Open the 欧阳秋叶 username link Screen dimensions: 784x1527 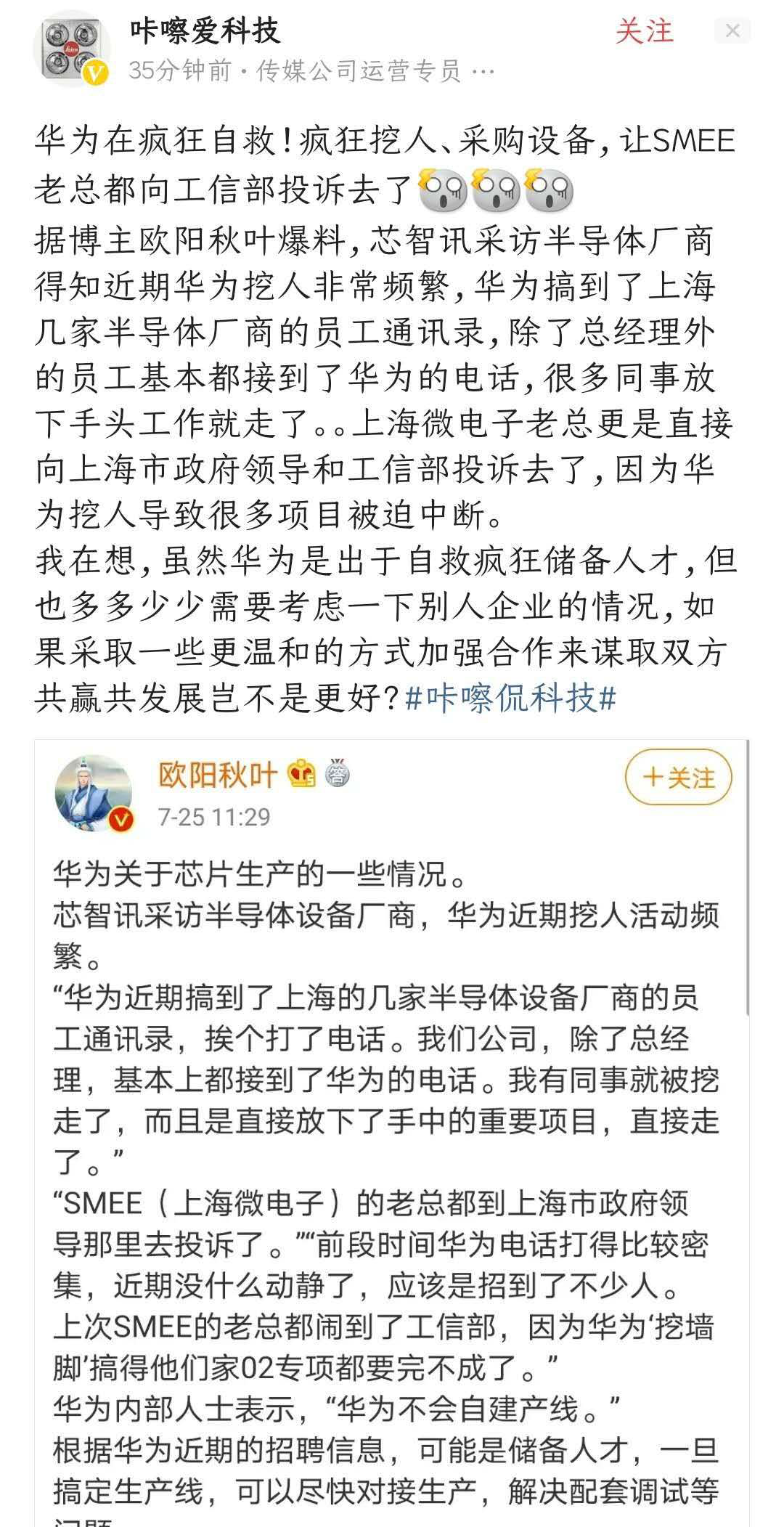218,775
